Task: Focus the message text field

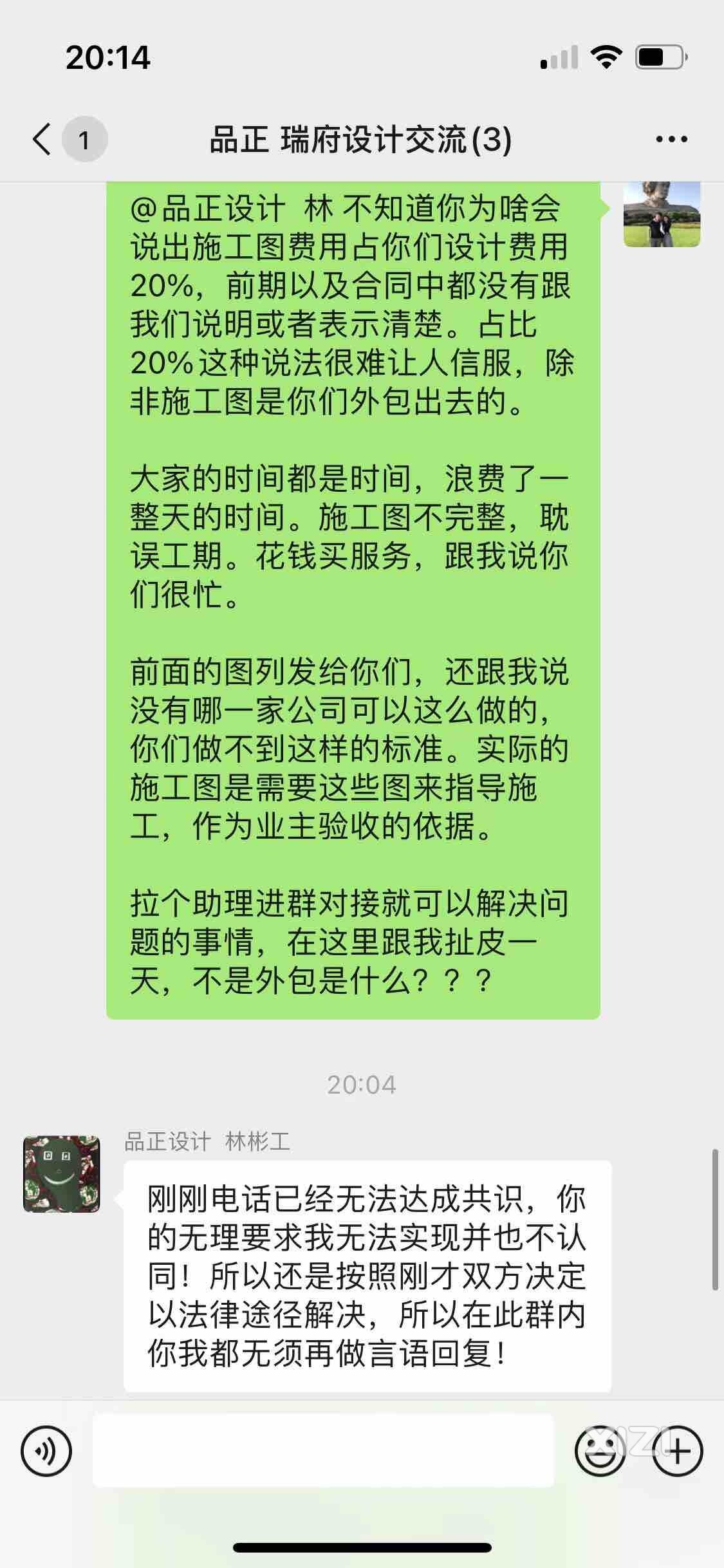Action: coord(323,1451)
